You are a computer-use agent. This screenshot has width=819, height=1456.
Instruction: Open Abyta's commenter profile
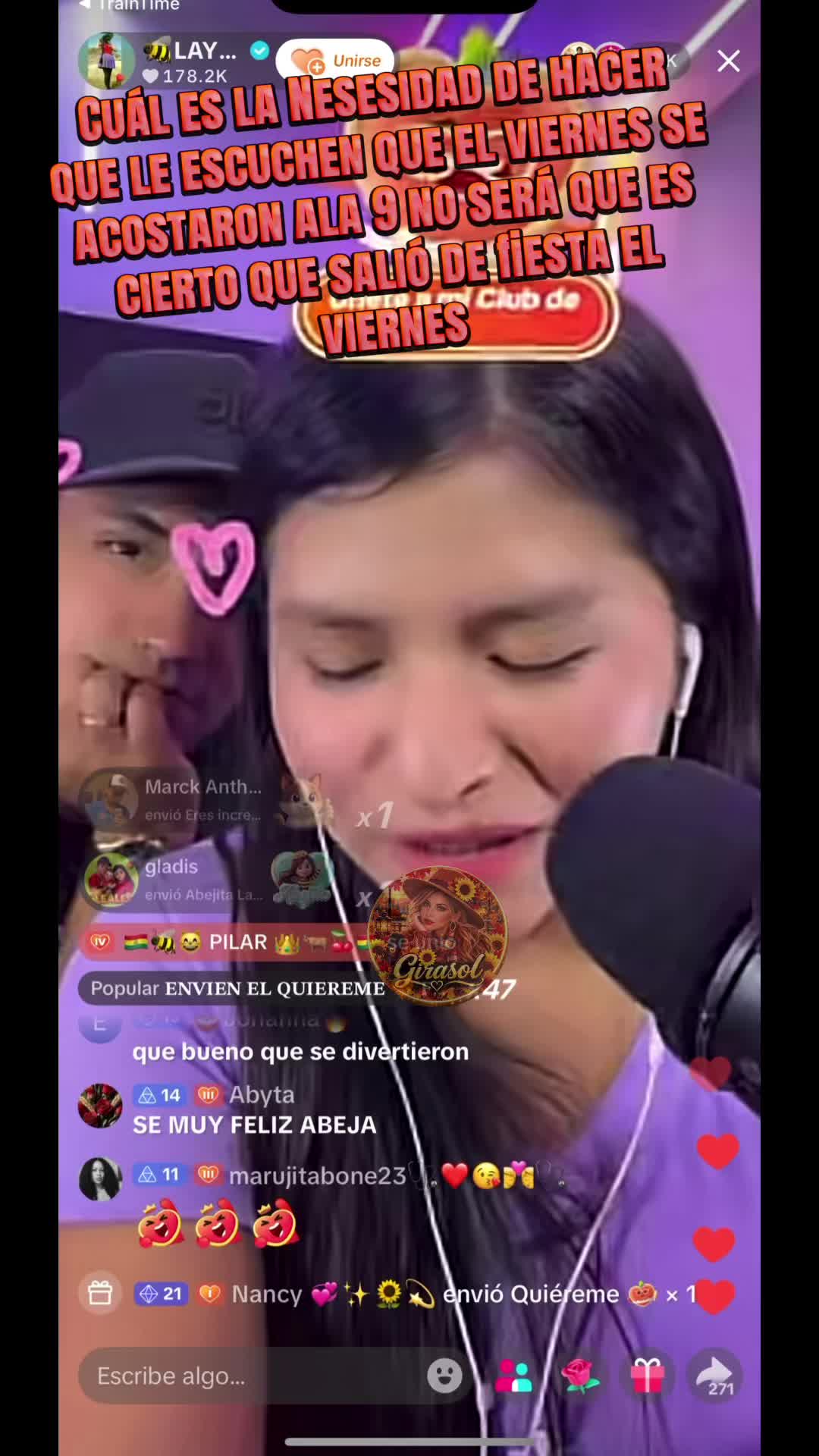(x=100, y=1106)
